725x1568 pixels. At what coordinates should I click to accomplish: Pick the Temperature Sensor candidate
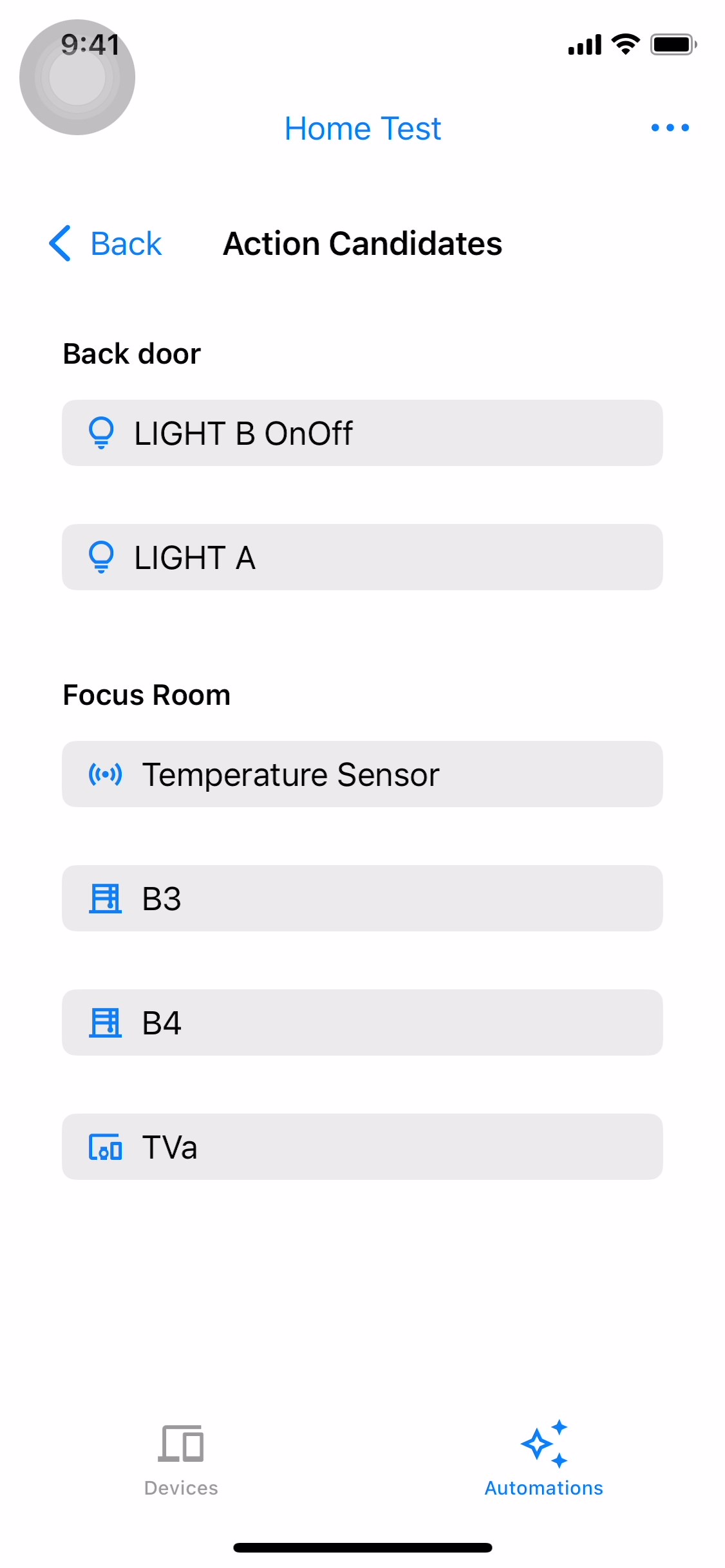(362, 774)
